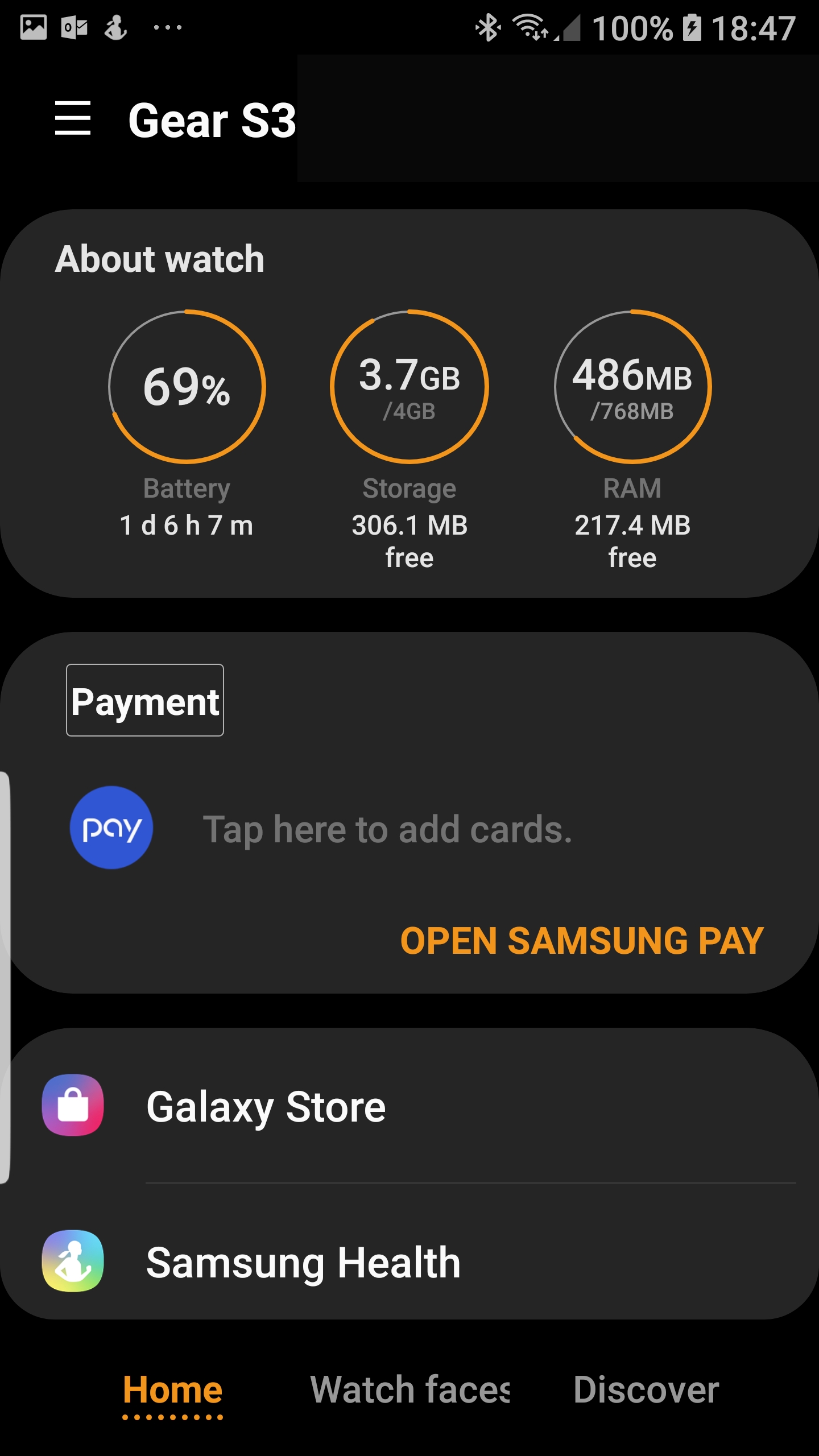Viewport: 819px width, 1456px height.
Task: Select the Home tab
Action: pyautogui.click(x=173, y=1391)
